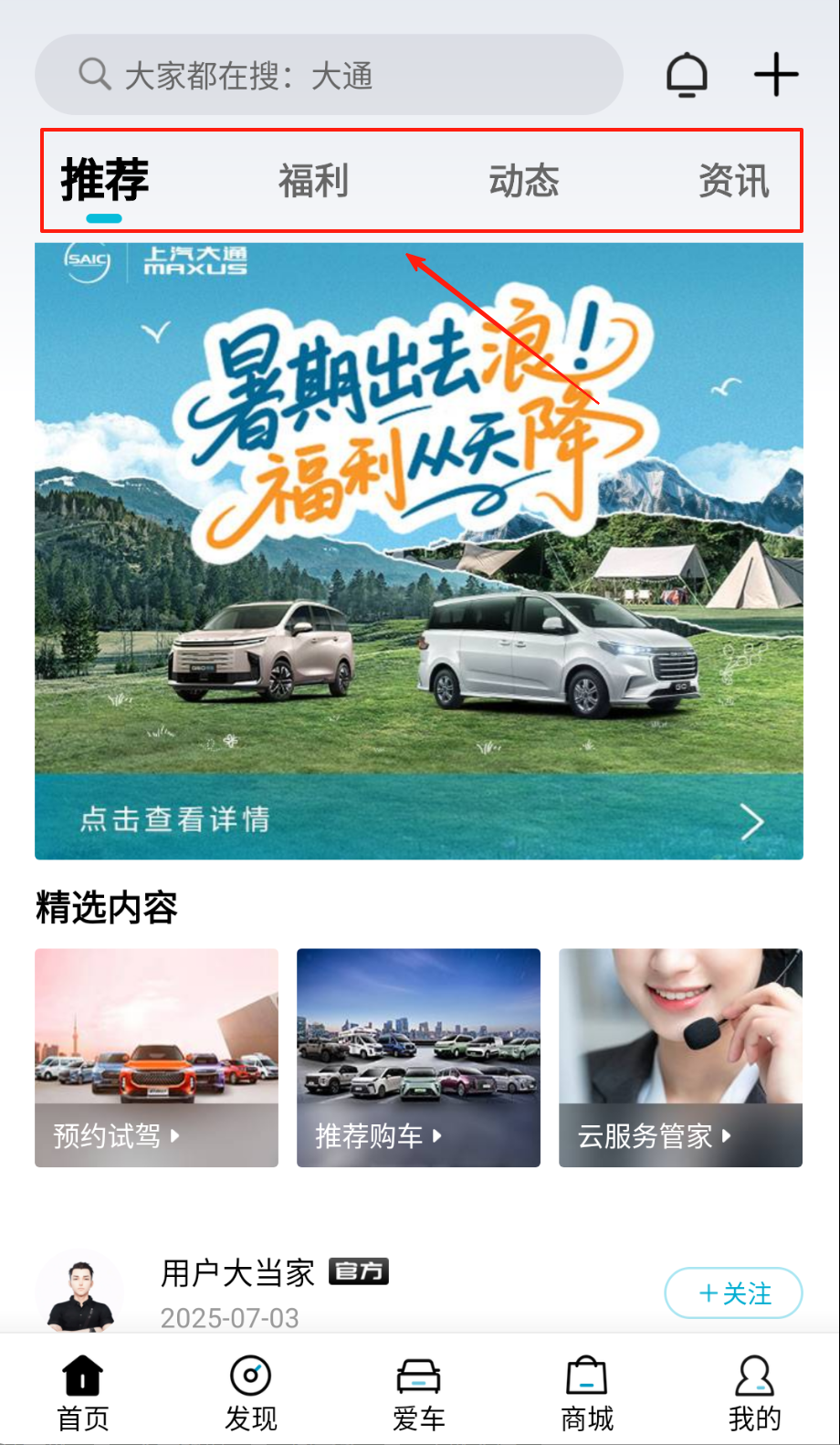Open the notifications bell

tap(687, 75)
